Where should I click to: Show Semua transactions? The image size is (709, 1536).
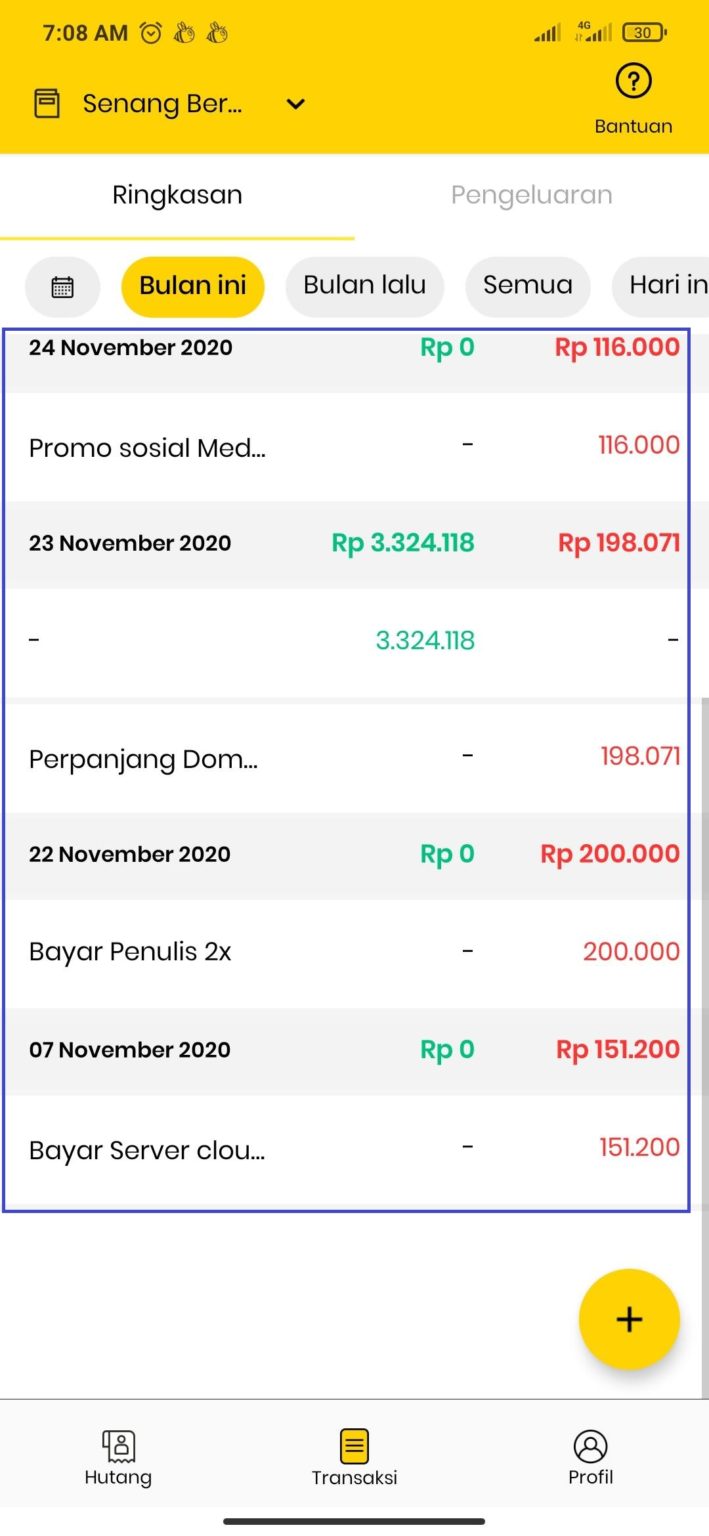tap(528, 286)
